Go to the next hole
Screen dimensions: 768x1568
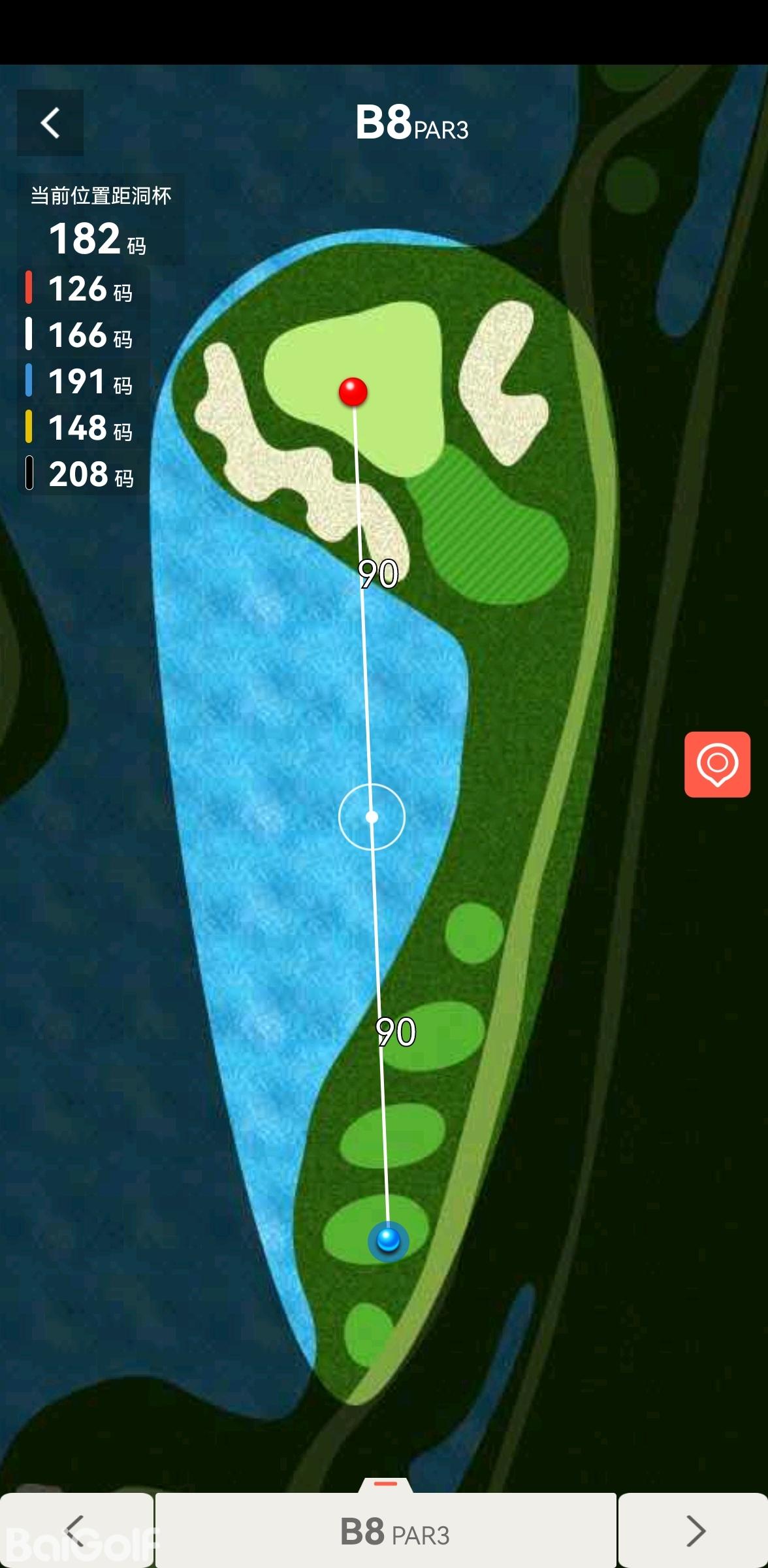pos(694,1530)
